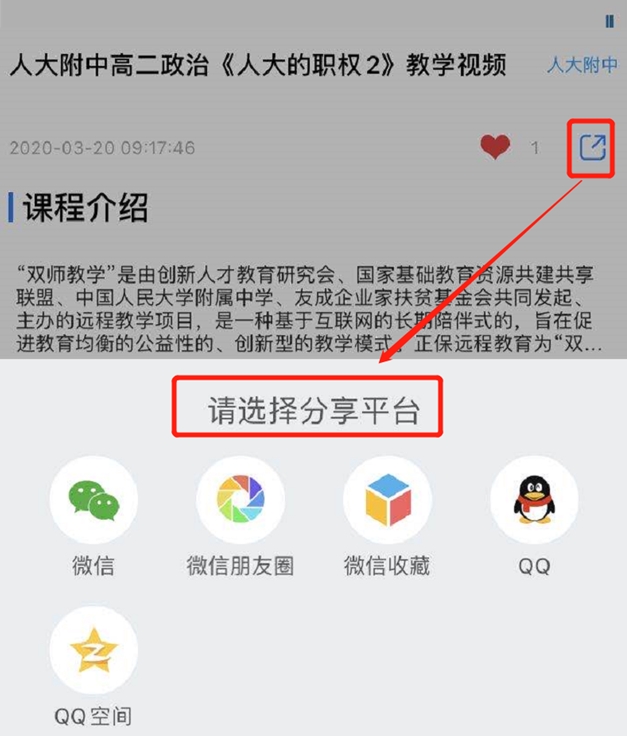
Task: Share via QQ
Action: 534,499
